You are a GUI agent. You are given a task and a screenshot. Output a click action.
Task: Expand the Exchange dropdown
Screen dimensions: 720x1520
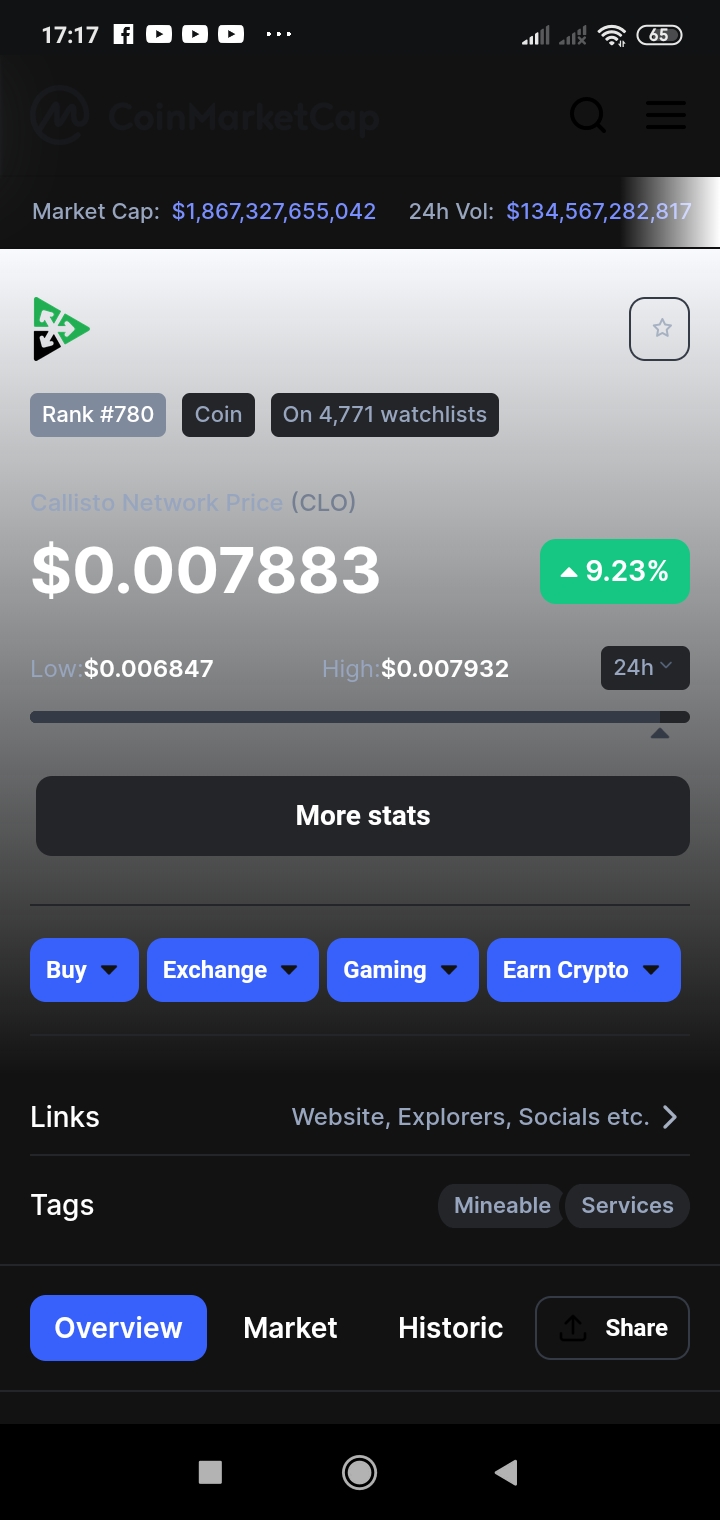click(x=233, y=970)
